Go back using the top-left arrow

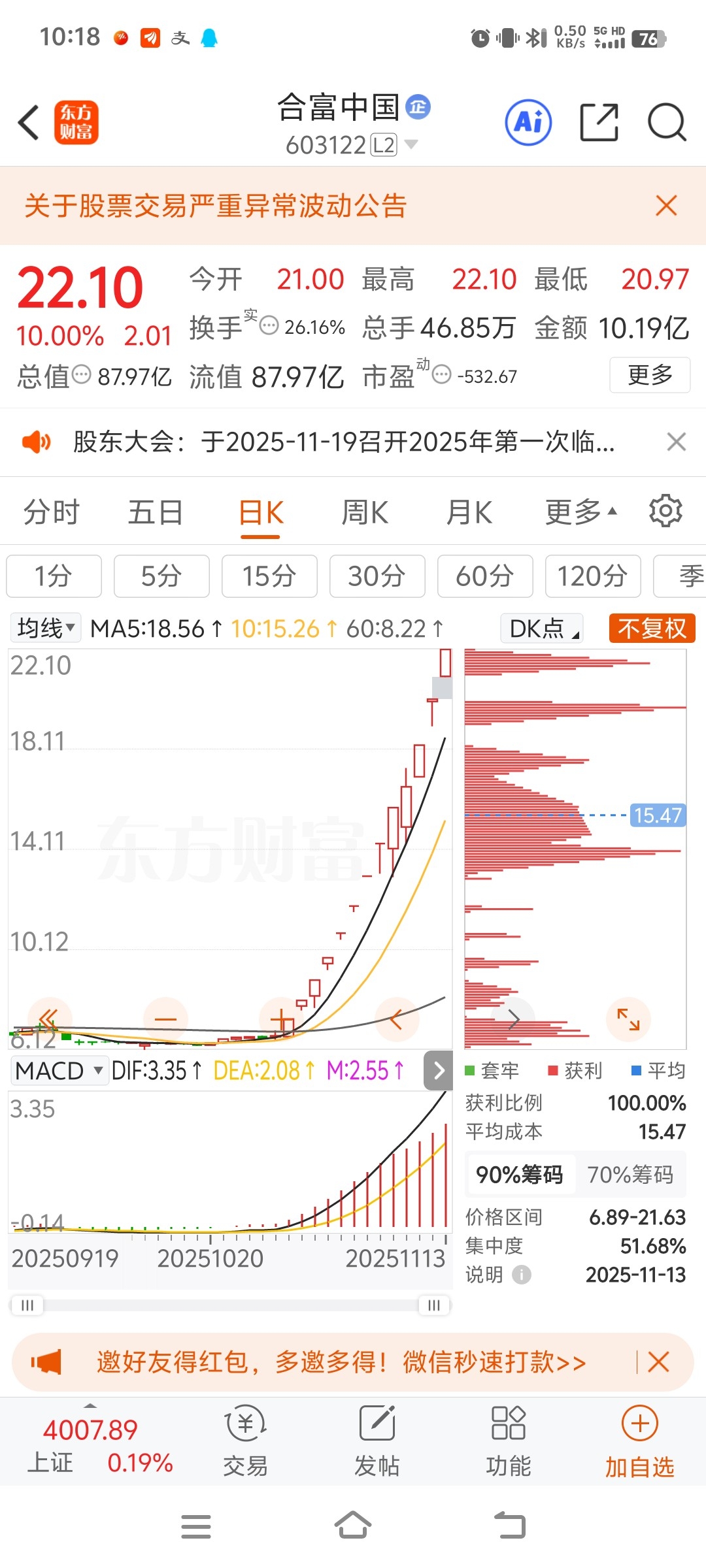coord(29,122)
